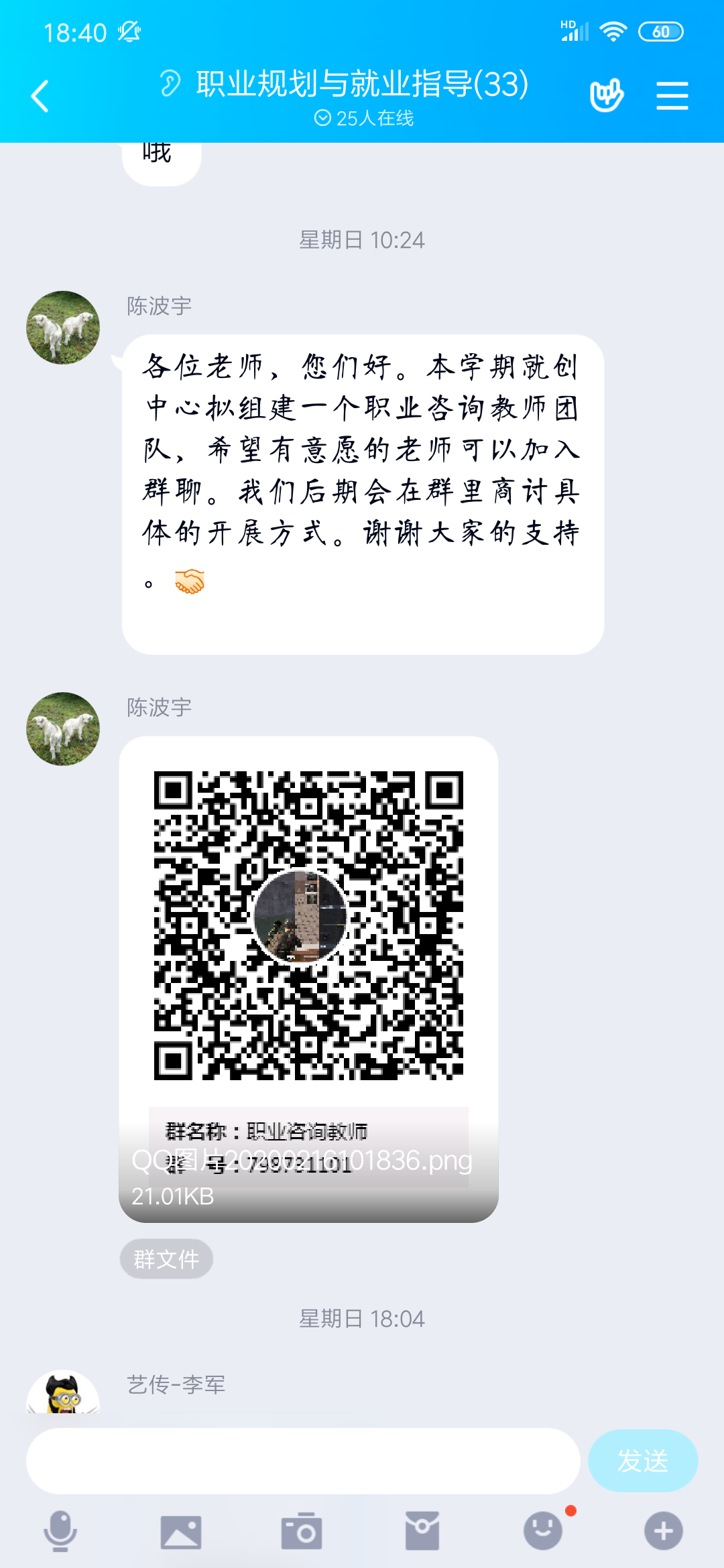Open the hand gesture interaction icon
Viewport: 724px width, 1568px height.
pos(606,96)
